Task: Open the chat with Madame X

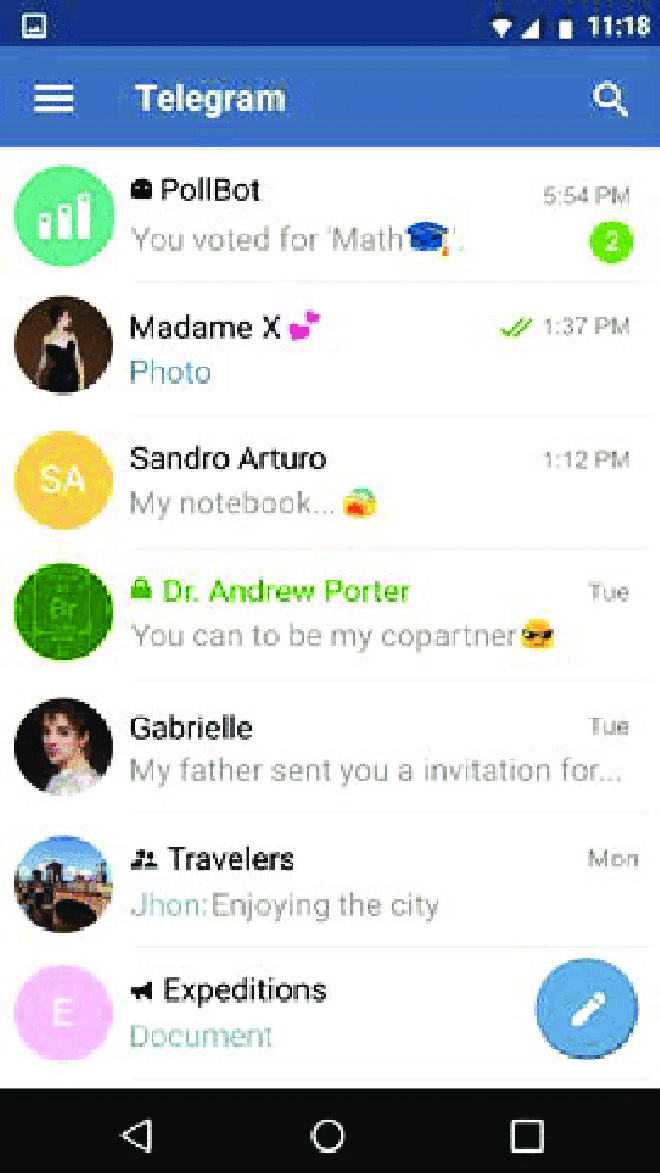Action: tap(330, 348)
